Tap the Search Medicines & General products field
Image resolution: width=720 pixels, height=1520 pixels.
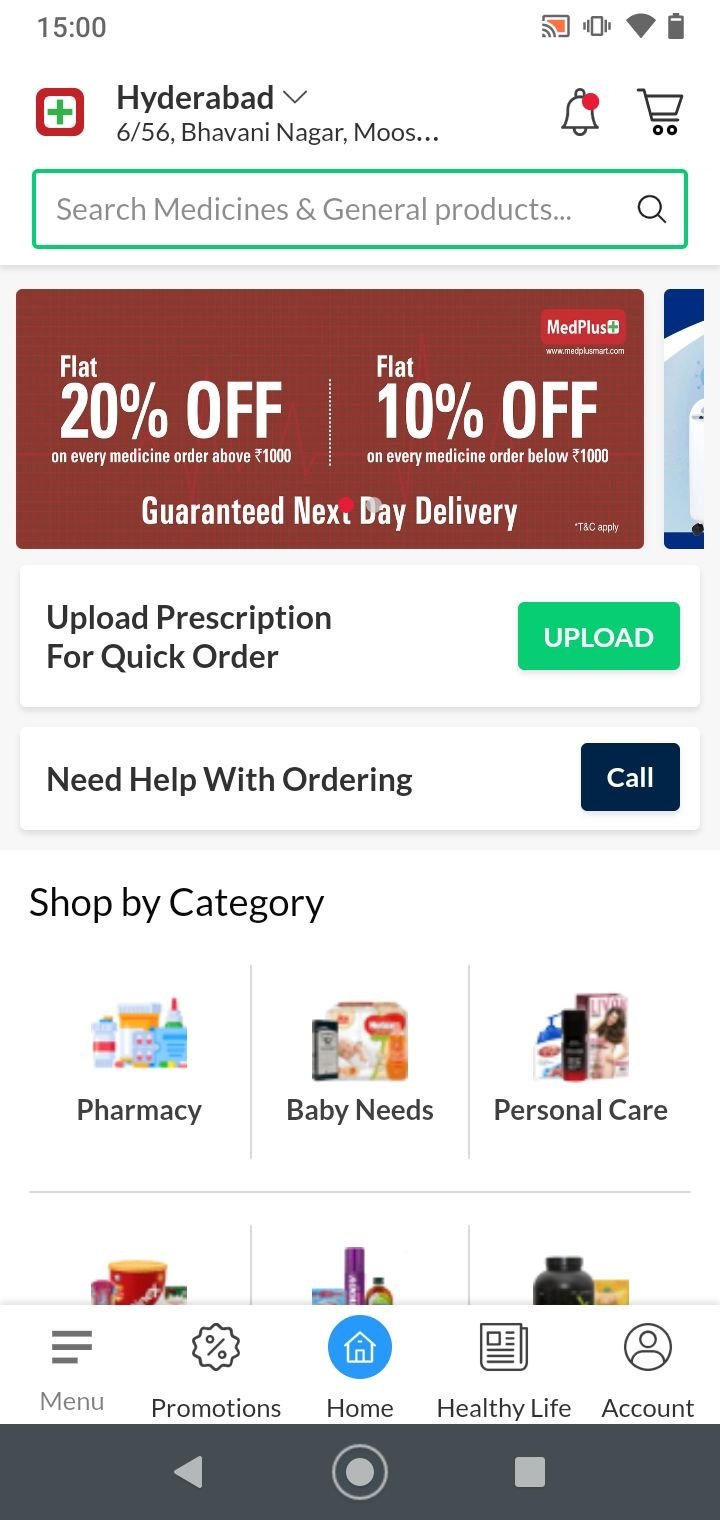point(360,209)
